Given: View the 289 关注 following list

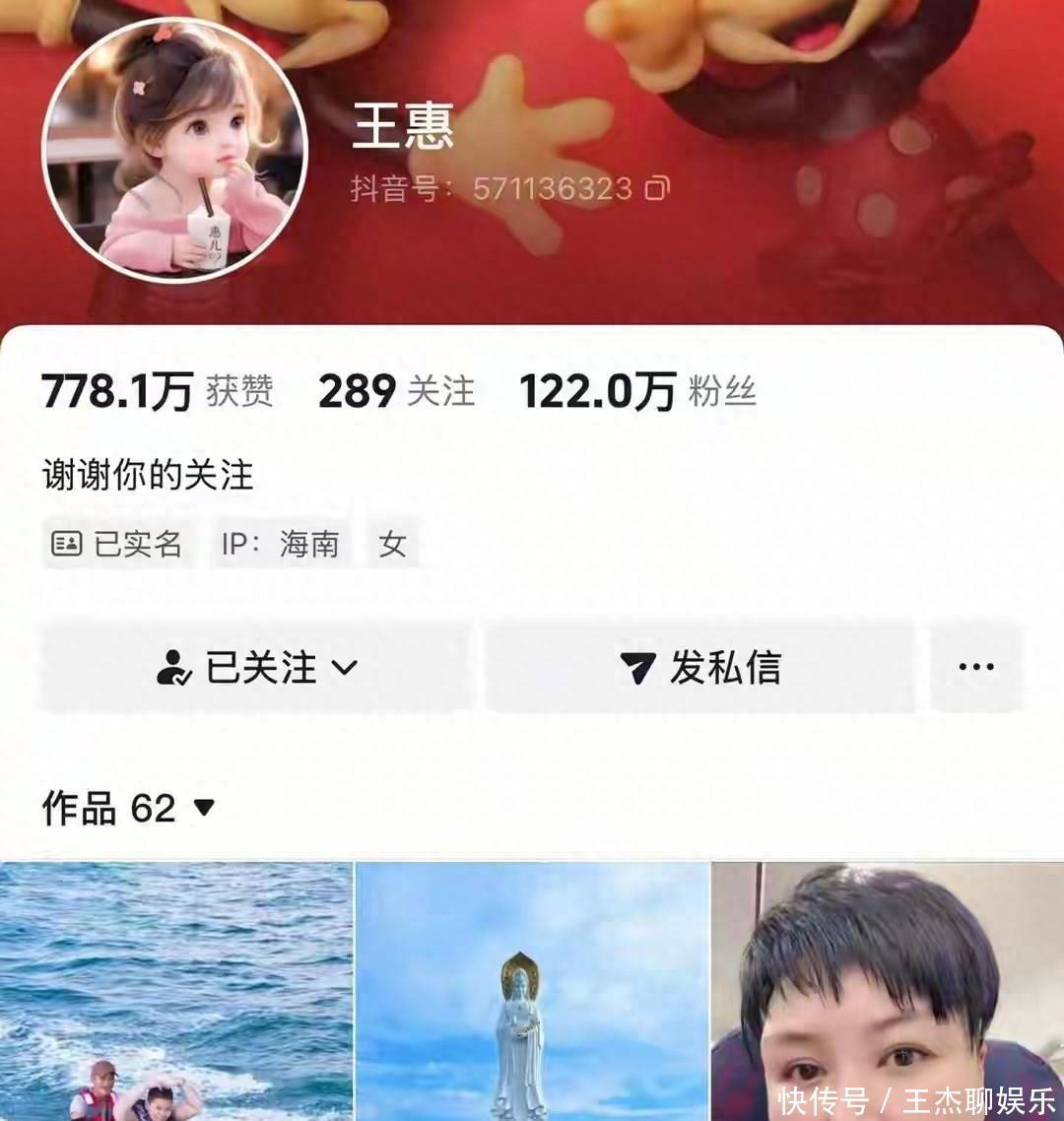Looking at the screenshot, I should coord(396,391).
